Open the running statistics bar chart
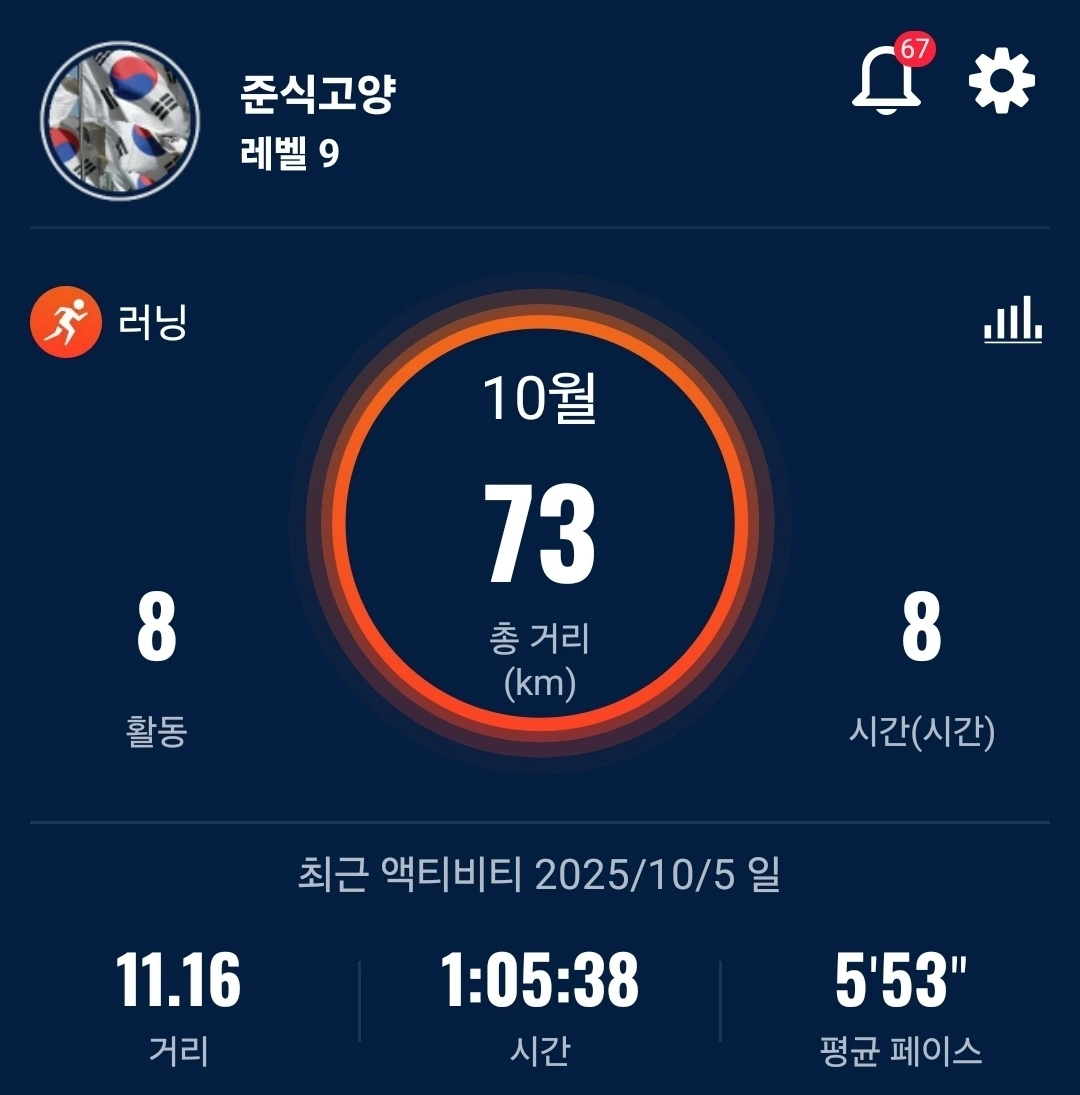1080x1095 pixels. pos(1013,322)
